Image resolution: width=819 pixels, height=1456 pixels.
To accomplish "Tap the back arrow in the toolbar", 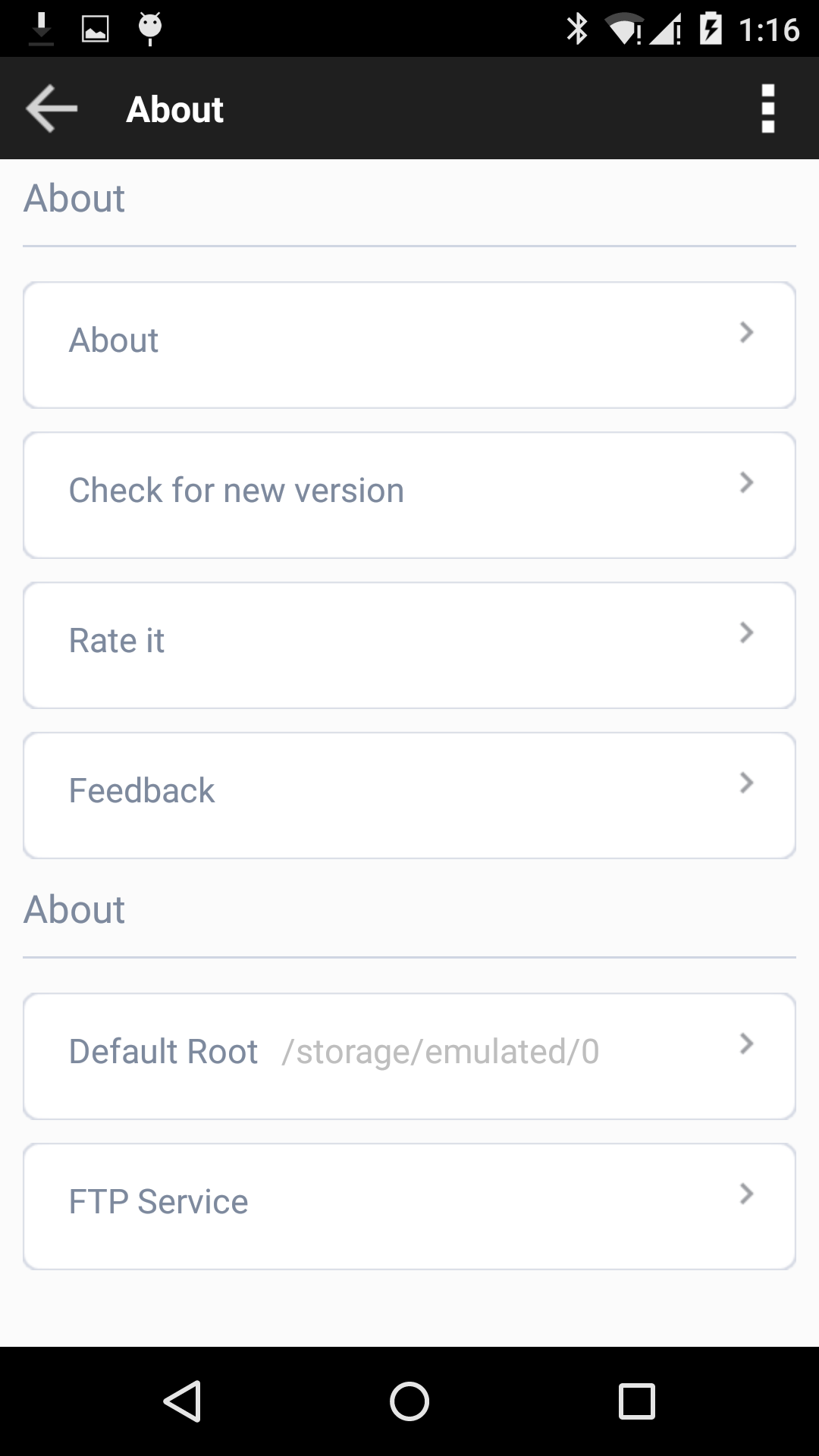I will (x=50, y=108).
